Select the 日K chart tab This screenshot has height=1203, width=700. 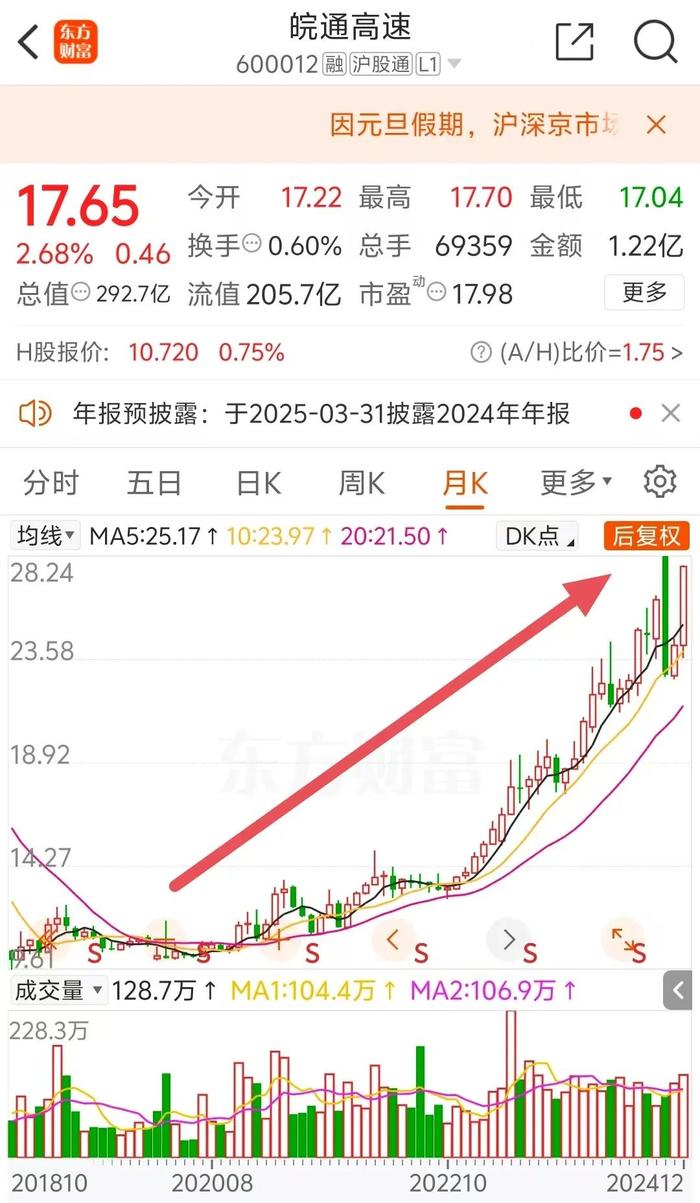(x=258, y=483)
